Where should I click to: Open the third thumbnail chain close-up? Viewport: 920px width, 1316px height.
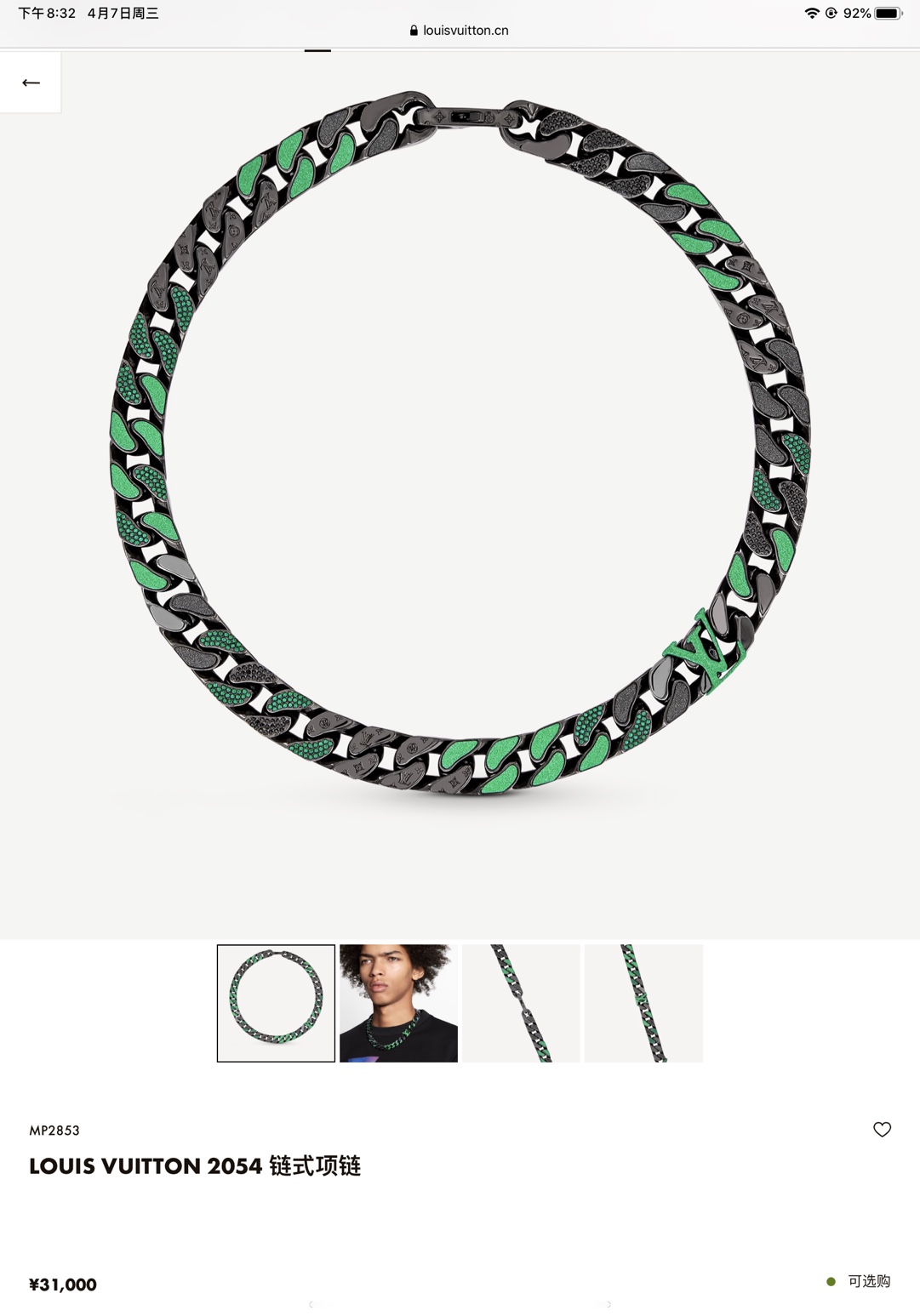click(521, 1003)
